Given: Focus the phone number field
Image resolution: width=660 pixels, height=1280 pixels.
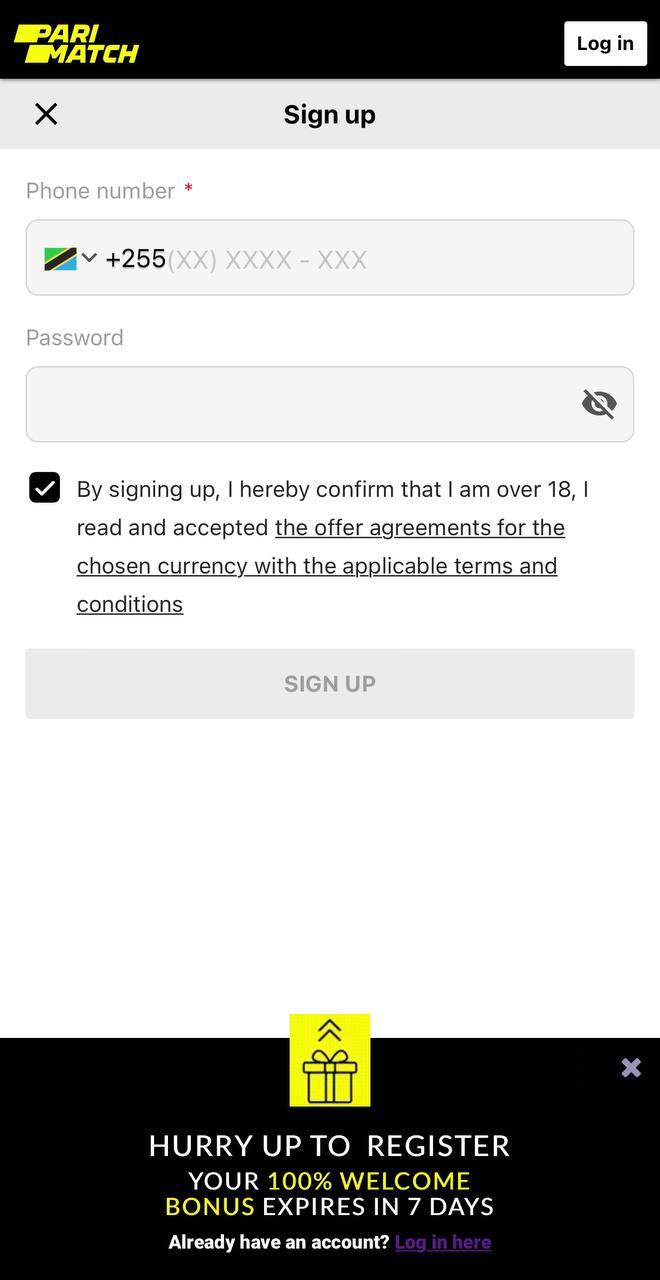Looking at the screenshot, I should click(330, 258).
